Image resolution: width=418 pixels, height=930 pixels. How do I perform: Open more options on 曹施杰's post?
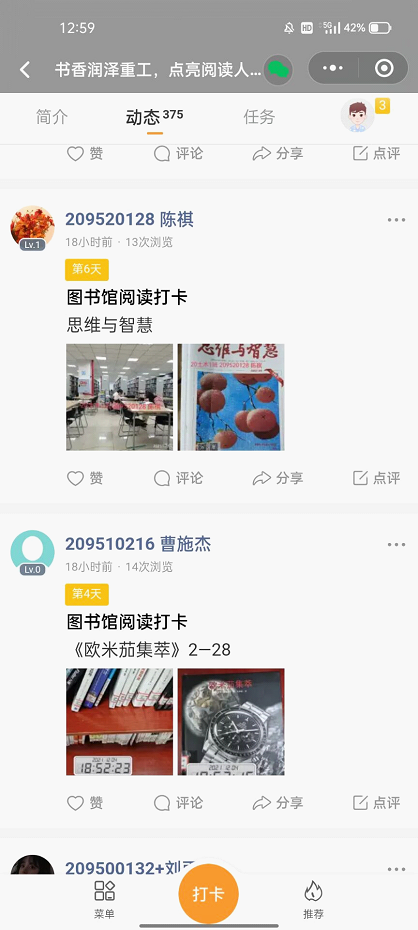point(396,544)
